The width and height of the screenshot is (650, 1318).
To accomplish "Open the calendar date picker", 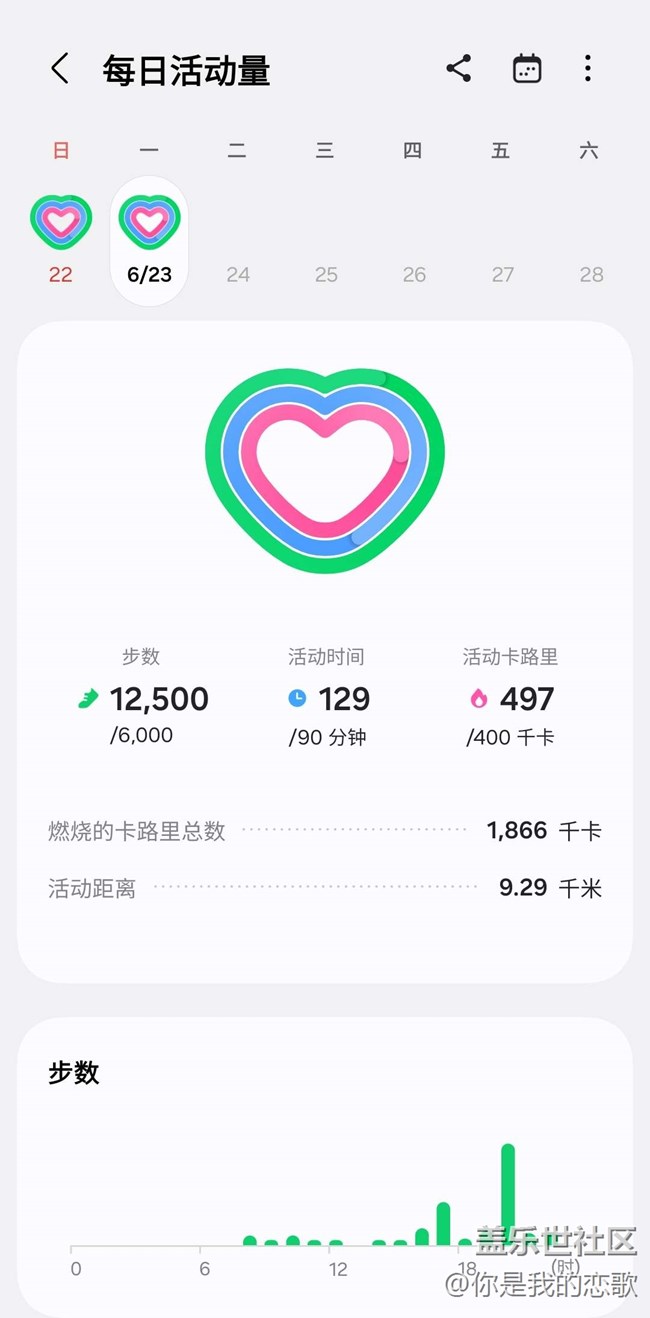I will coord(526,69).
